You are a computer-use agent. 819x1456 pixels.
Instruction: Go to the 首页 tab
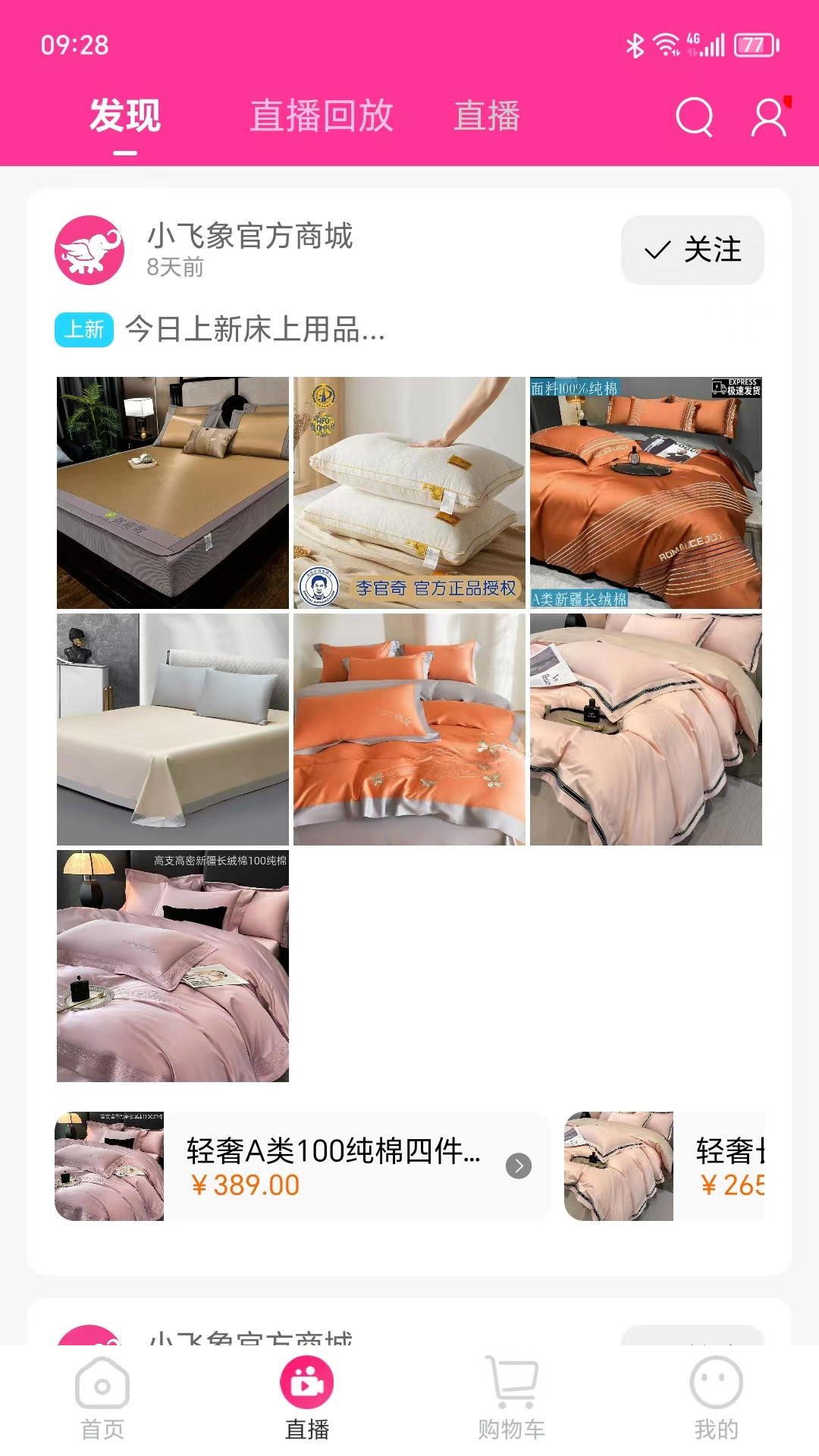[x=102, y=1399]
